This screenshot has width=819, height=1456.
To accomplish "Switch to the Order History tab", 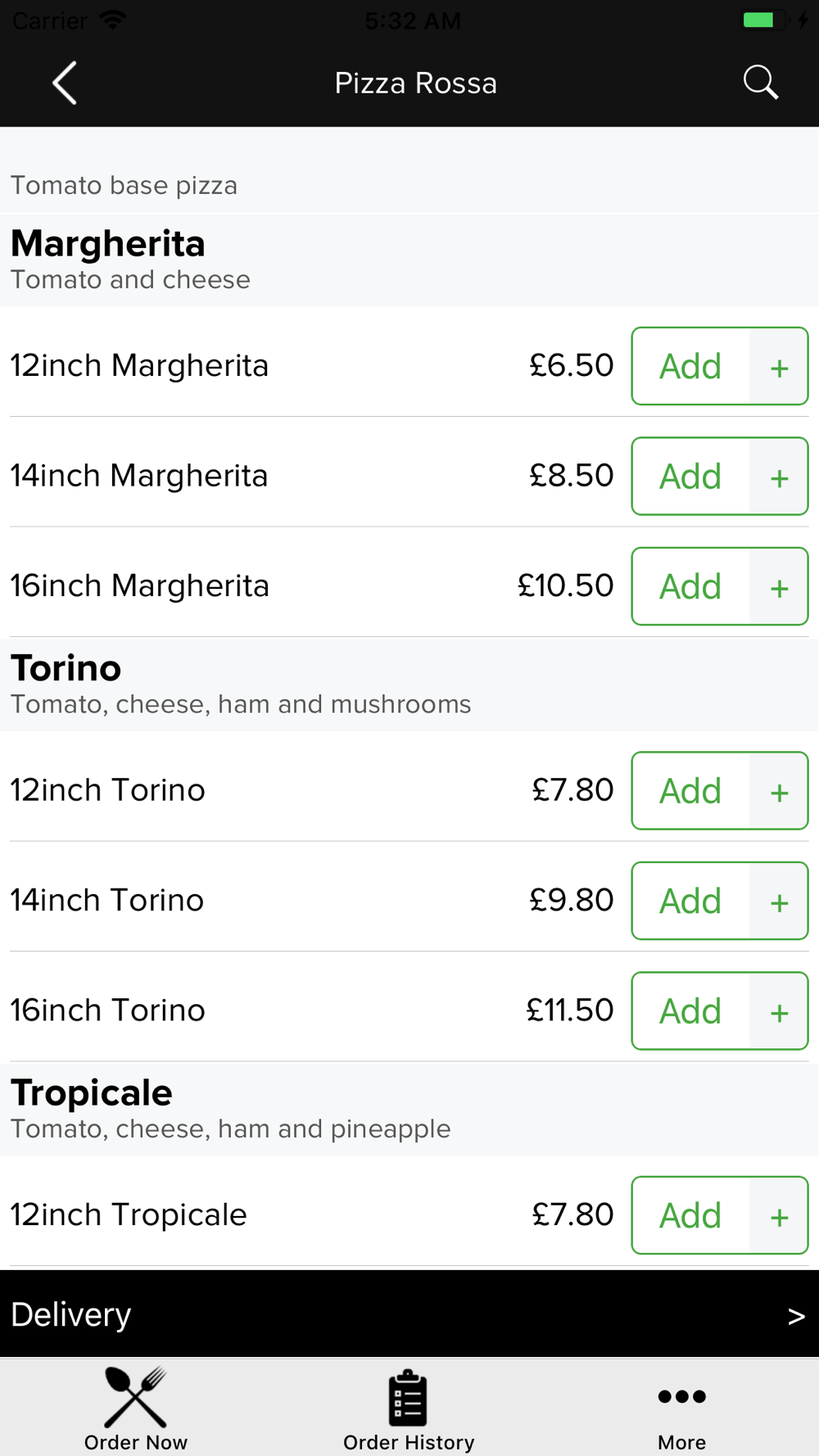I will (x=409, y=1409).
